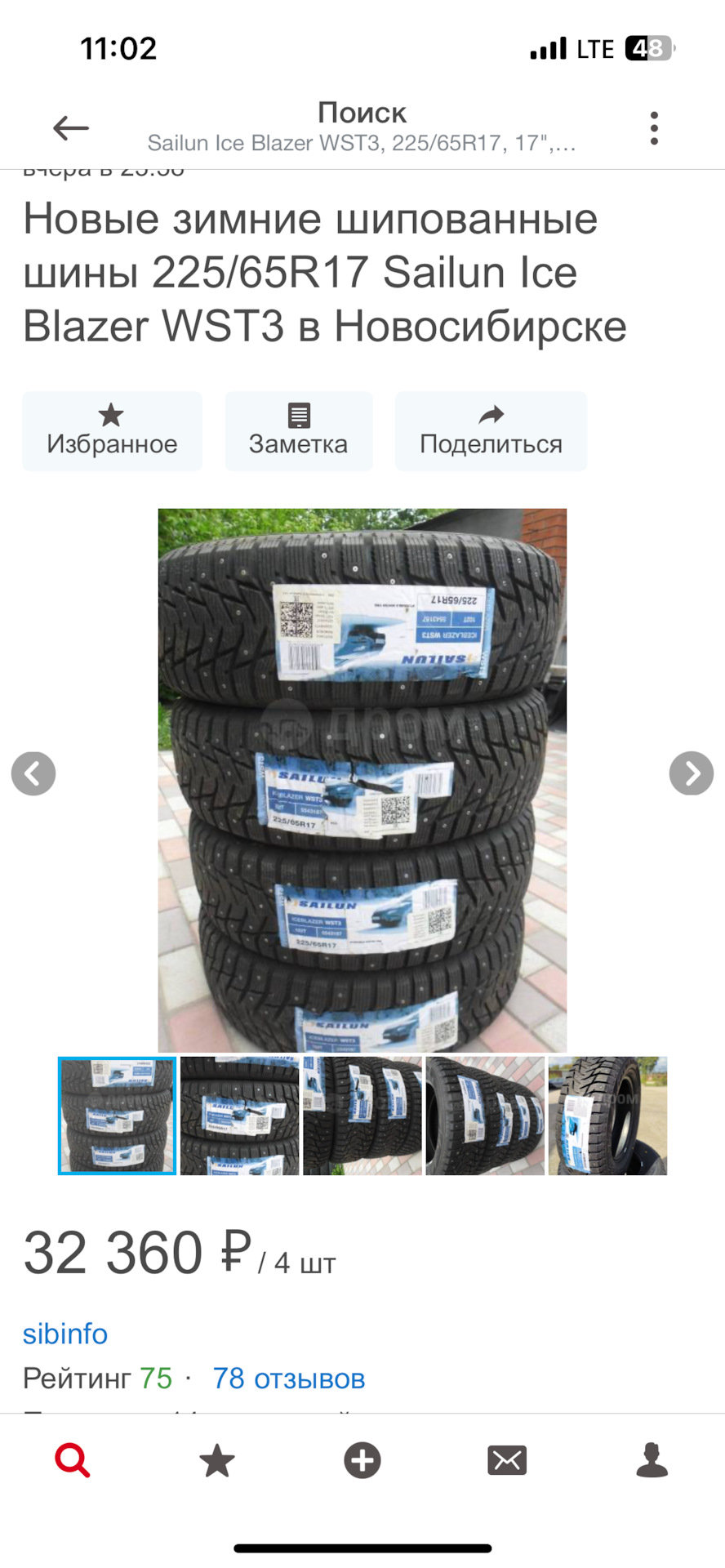Open seller profile sibinfo

tap(65, 1334)
